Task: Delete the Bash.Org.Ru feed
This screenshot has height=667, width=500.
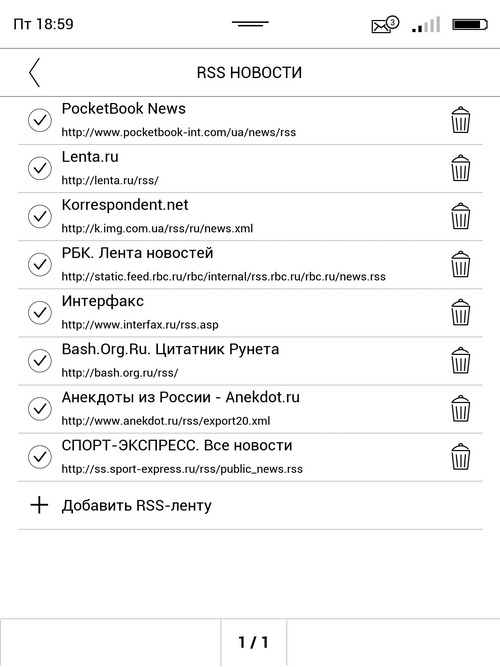Action: pyautogui.click(x=460, y=360)
